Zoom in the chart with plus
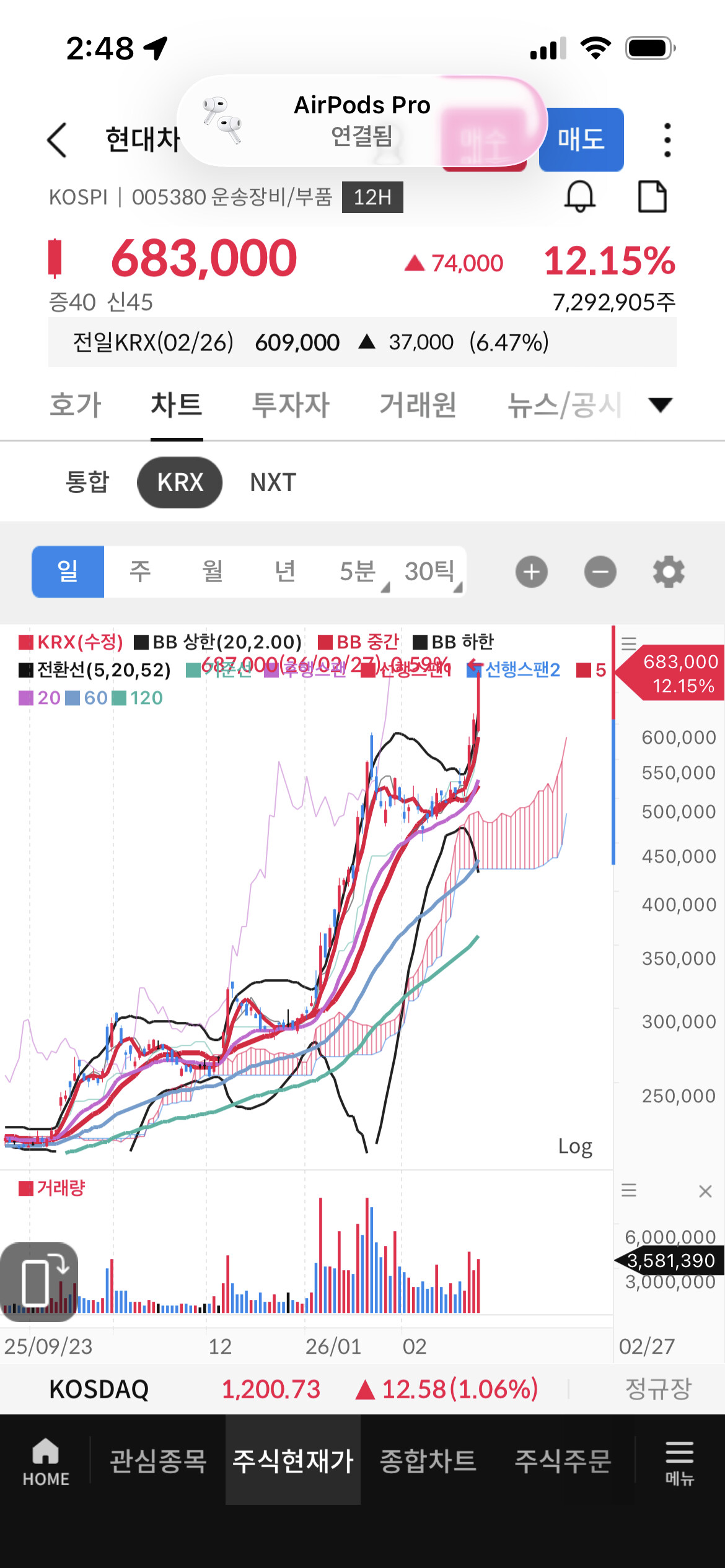This screenshot has width=725, height=1568. (532, 572)
